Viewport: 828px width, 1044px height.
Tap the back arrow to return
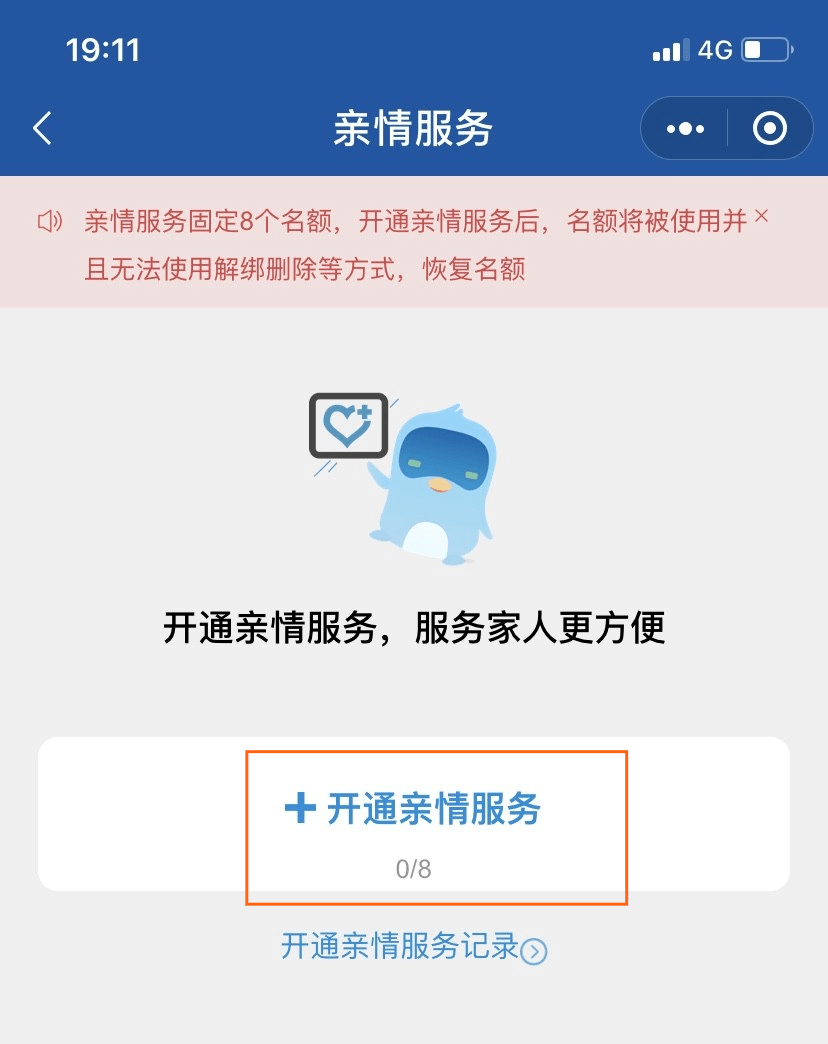pos(41,128)
